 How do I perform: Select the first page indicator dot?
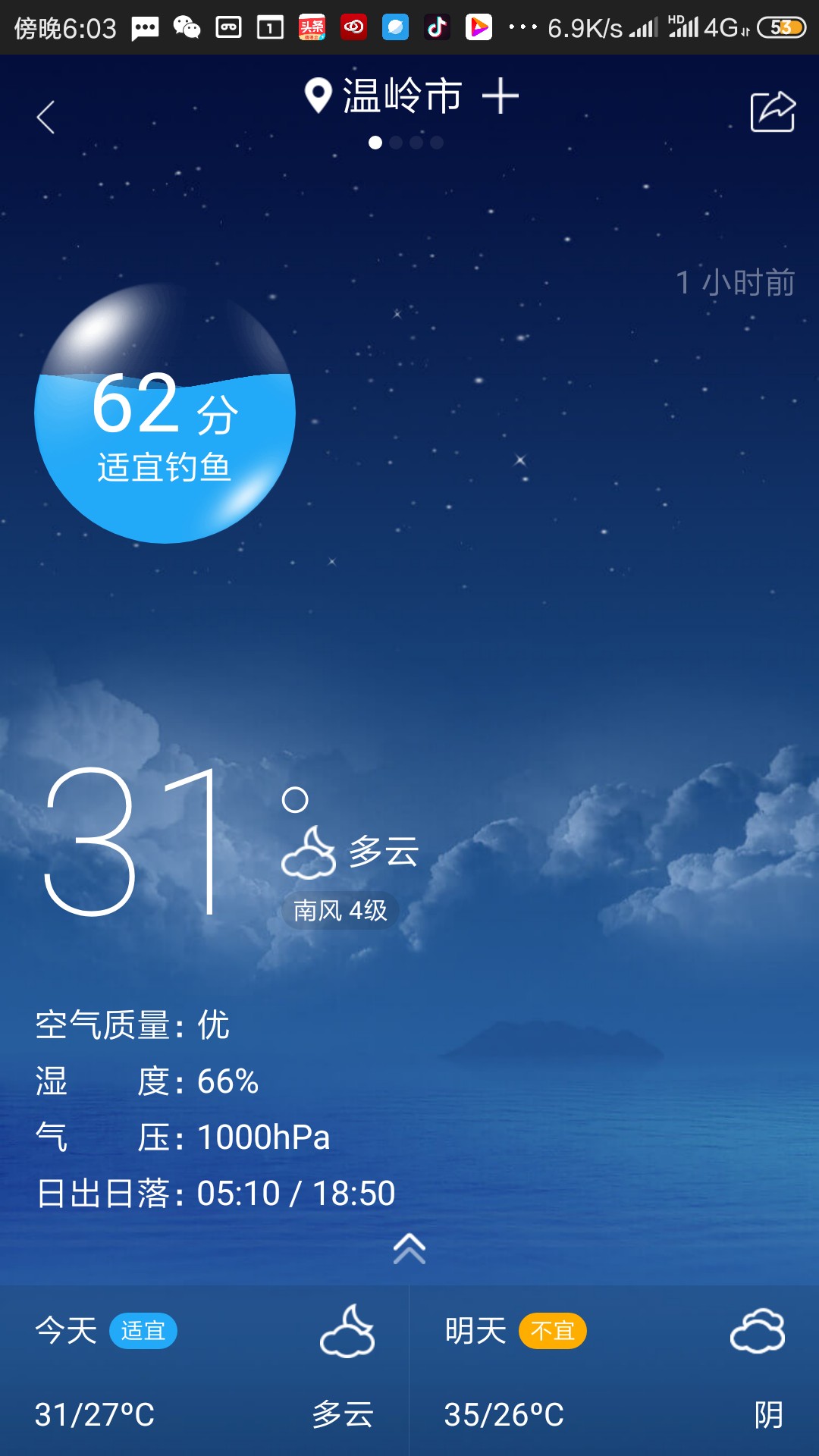[x=376, y=142]
